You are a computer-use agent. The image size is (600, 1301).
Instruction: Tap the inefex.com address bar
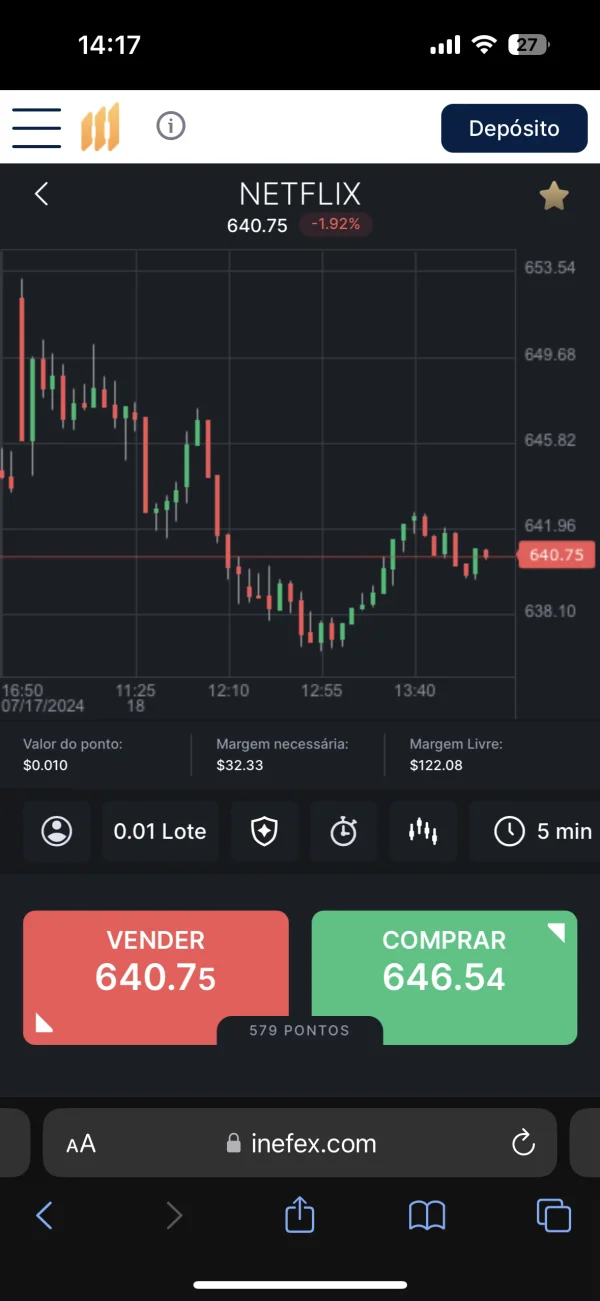[300, 1143]
